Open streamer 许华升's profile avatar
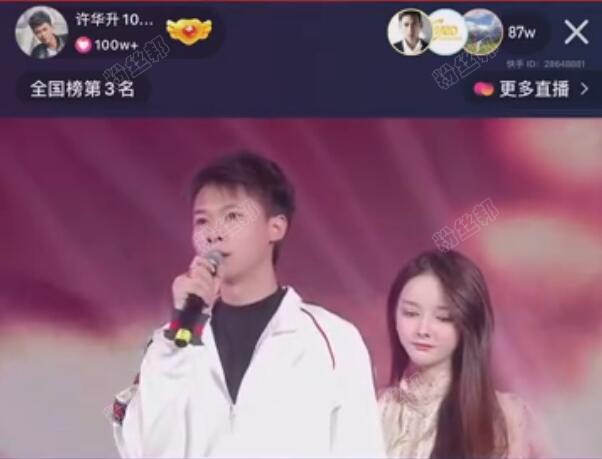602x459 pixels. click(x=41, y=32)
